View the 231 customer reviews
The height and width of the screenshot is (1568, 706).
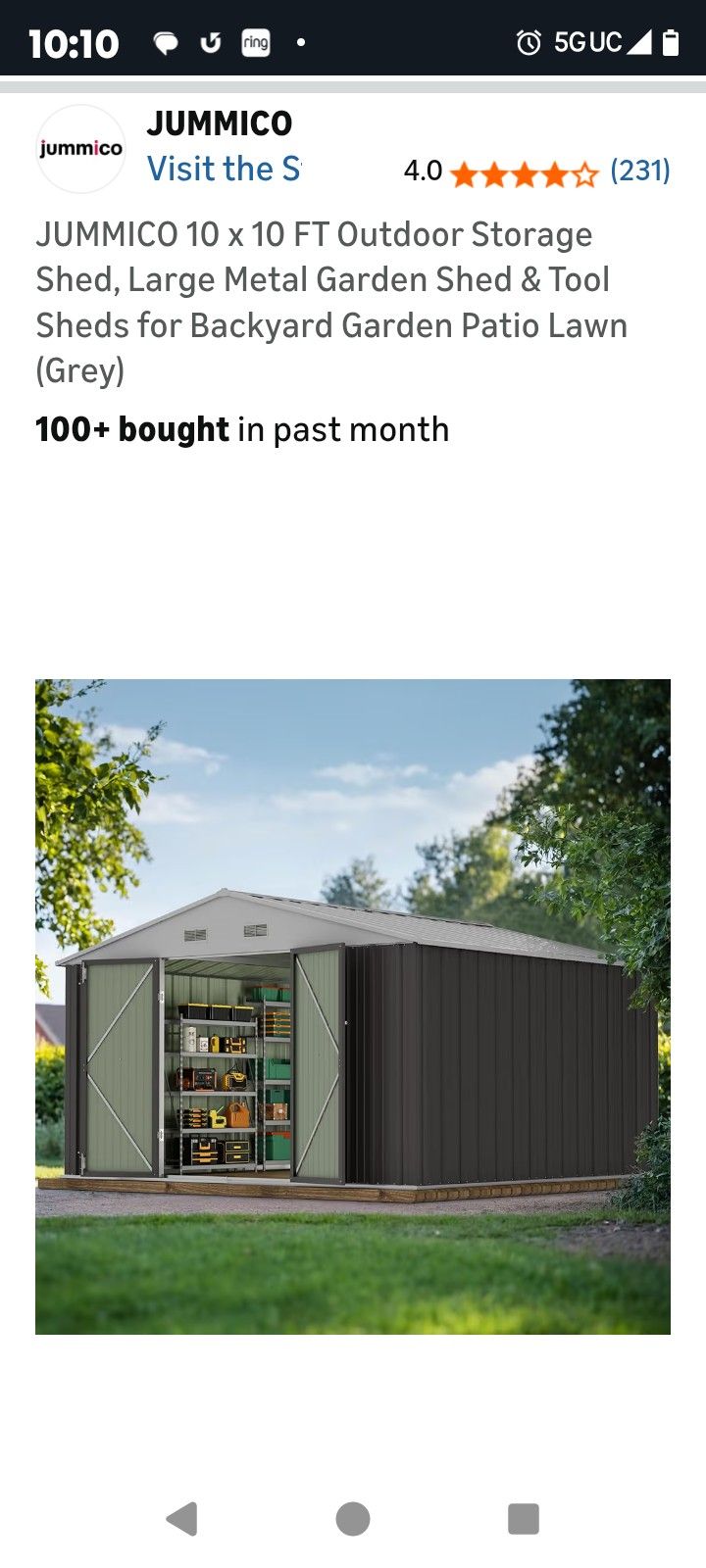tap(639, 171)
